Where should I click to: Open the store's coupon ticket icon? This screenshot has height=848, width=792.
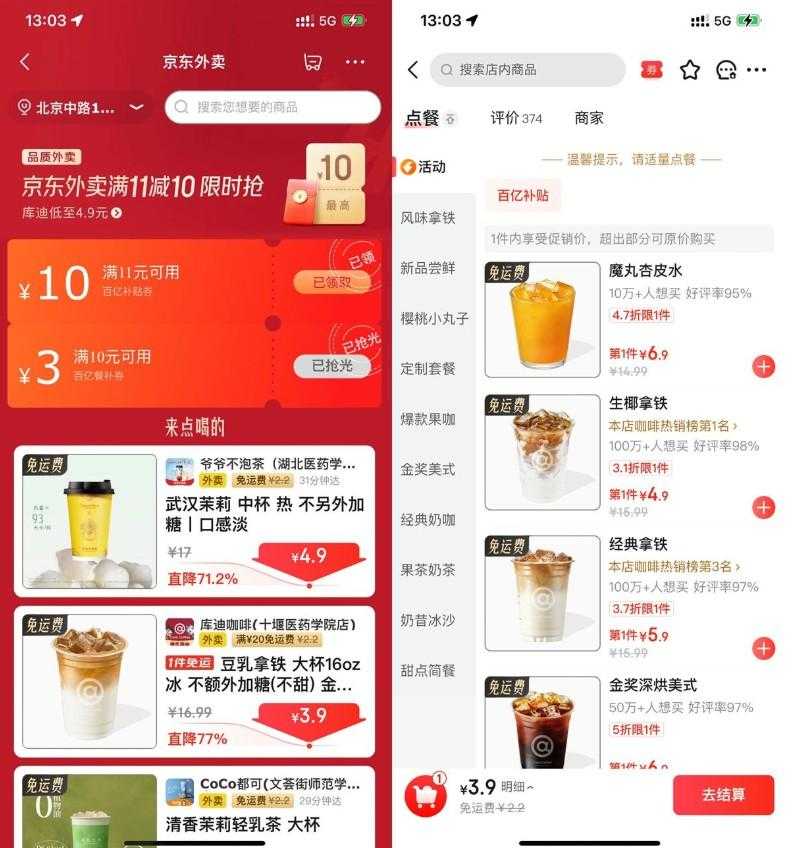[652, 69]
